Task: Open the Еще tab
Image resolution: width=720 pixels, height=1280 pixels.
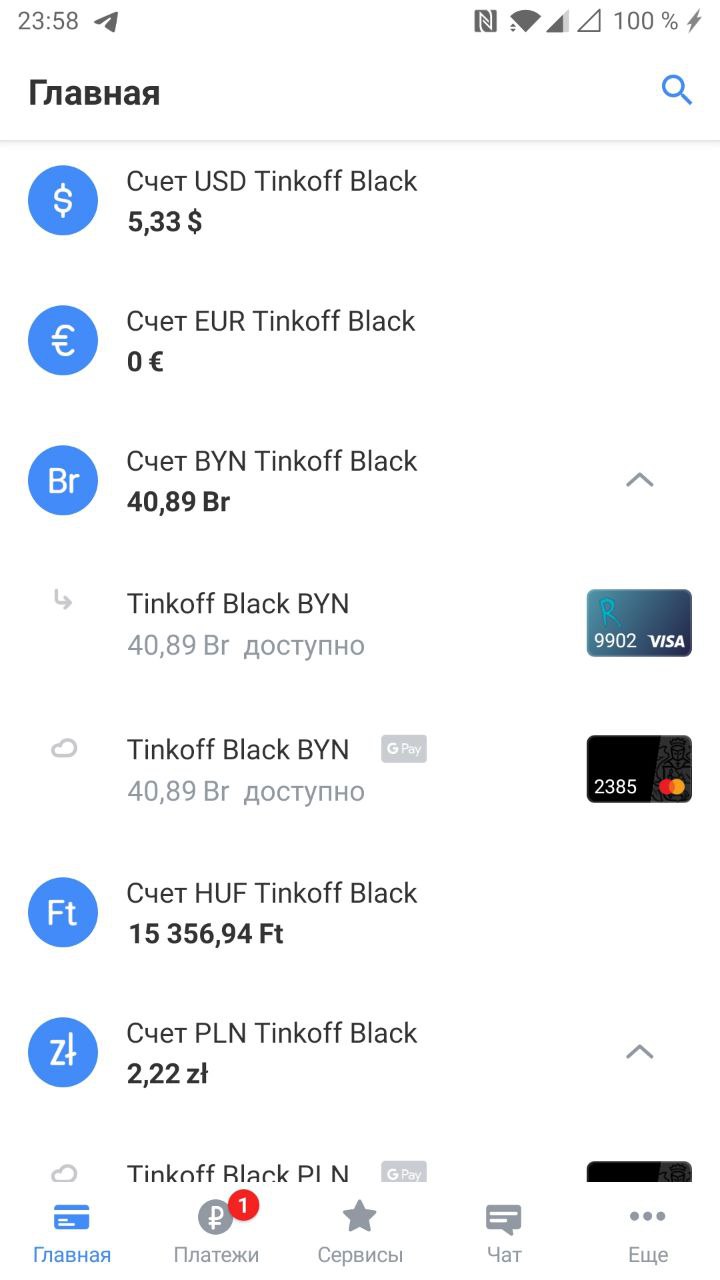Action: (x=648, y=1231)
